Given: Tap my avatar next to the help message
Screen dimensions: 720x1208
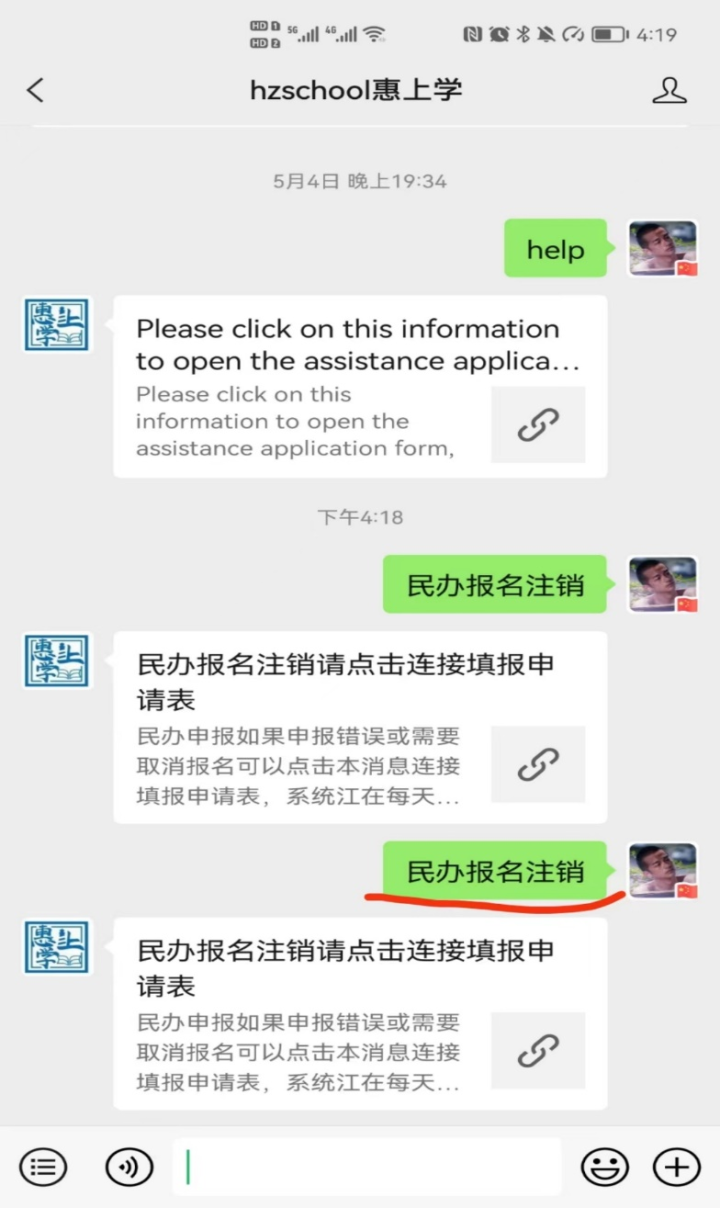Looking at the screenshot, I should (x=662, y=248).
